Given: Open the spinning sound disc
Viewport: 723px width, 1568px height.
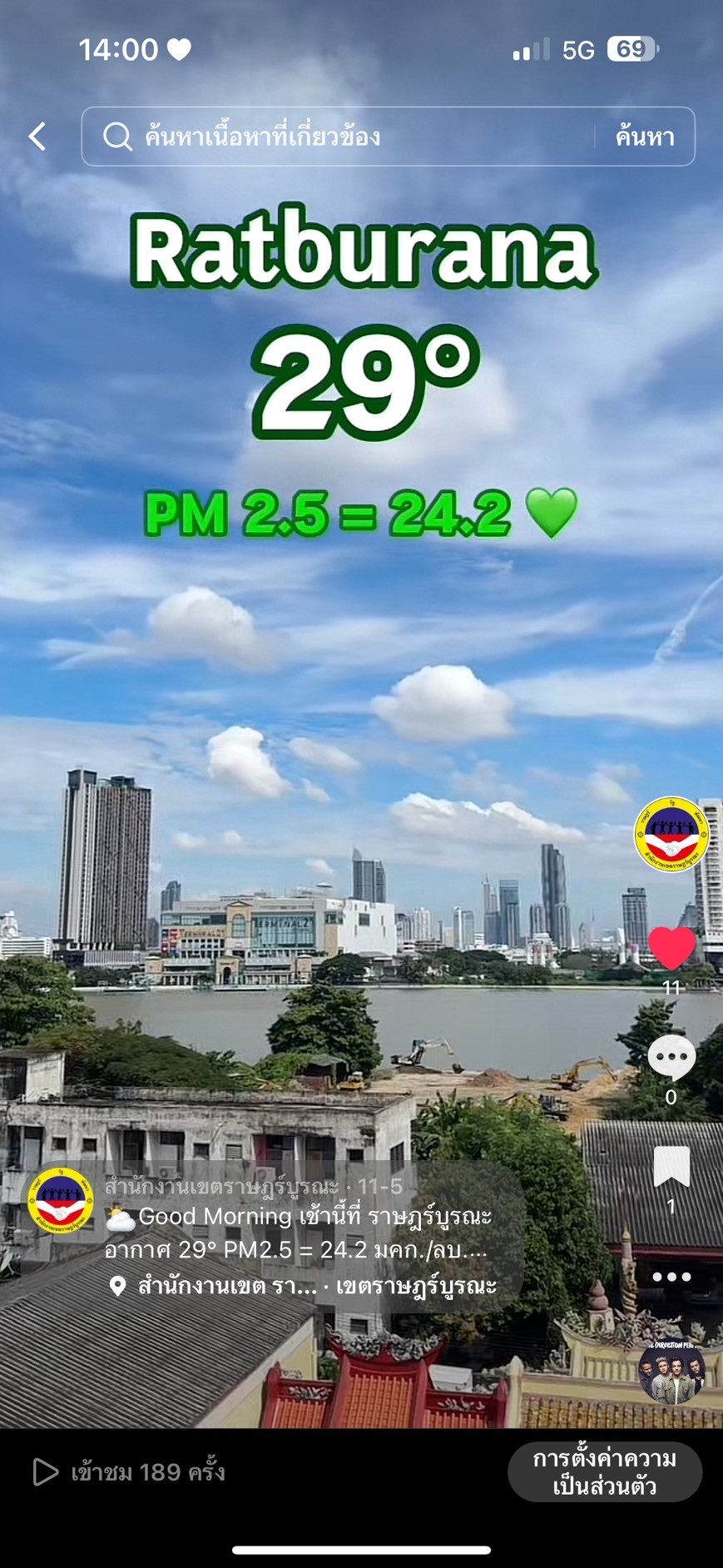Looking at the screenshot, I should point(671,1372).
